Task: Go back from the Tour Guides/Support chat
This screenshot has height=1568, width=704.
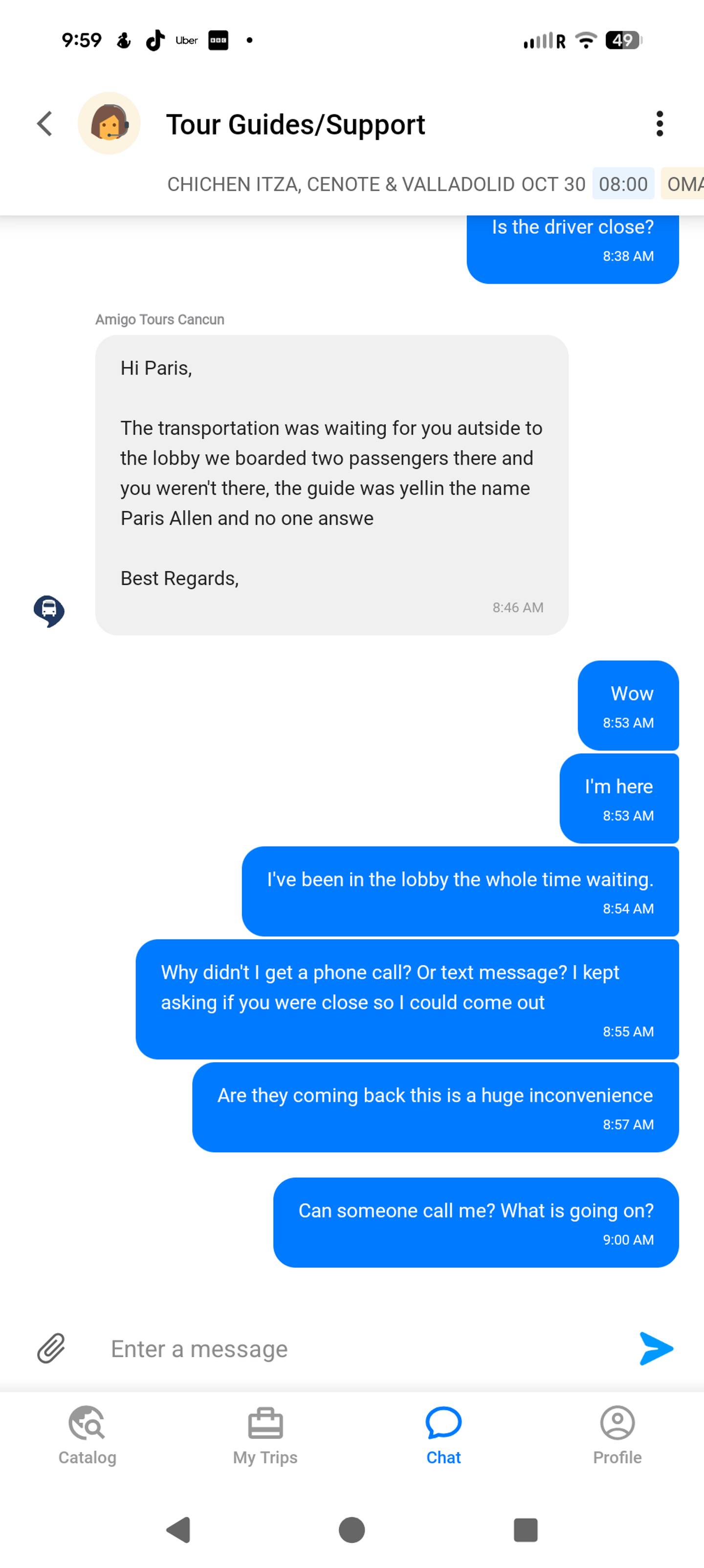Action: pyautogui.click(x=44, y=124)
